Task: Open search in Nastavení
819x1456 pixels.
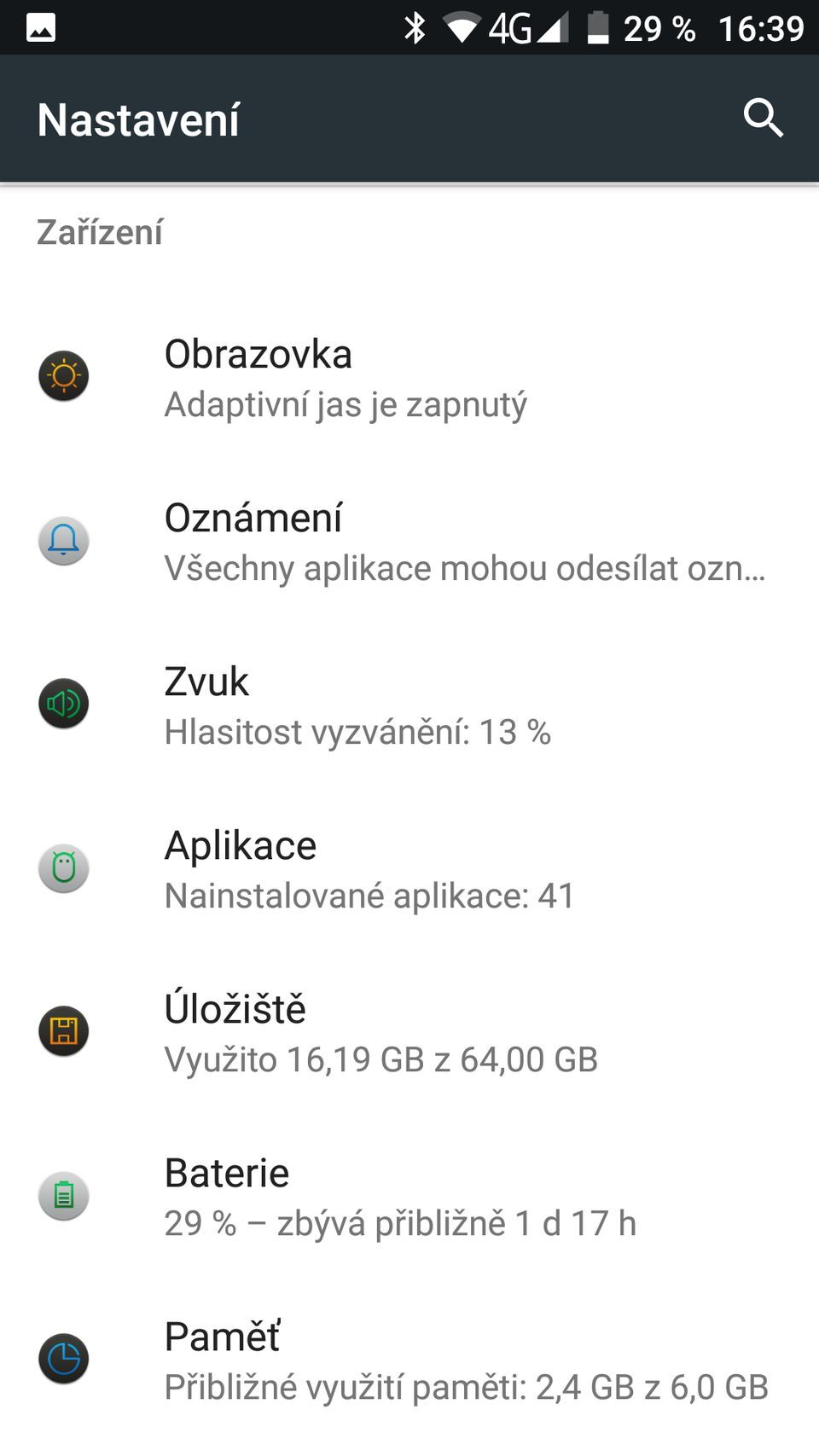Action: pos(763,119)
